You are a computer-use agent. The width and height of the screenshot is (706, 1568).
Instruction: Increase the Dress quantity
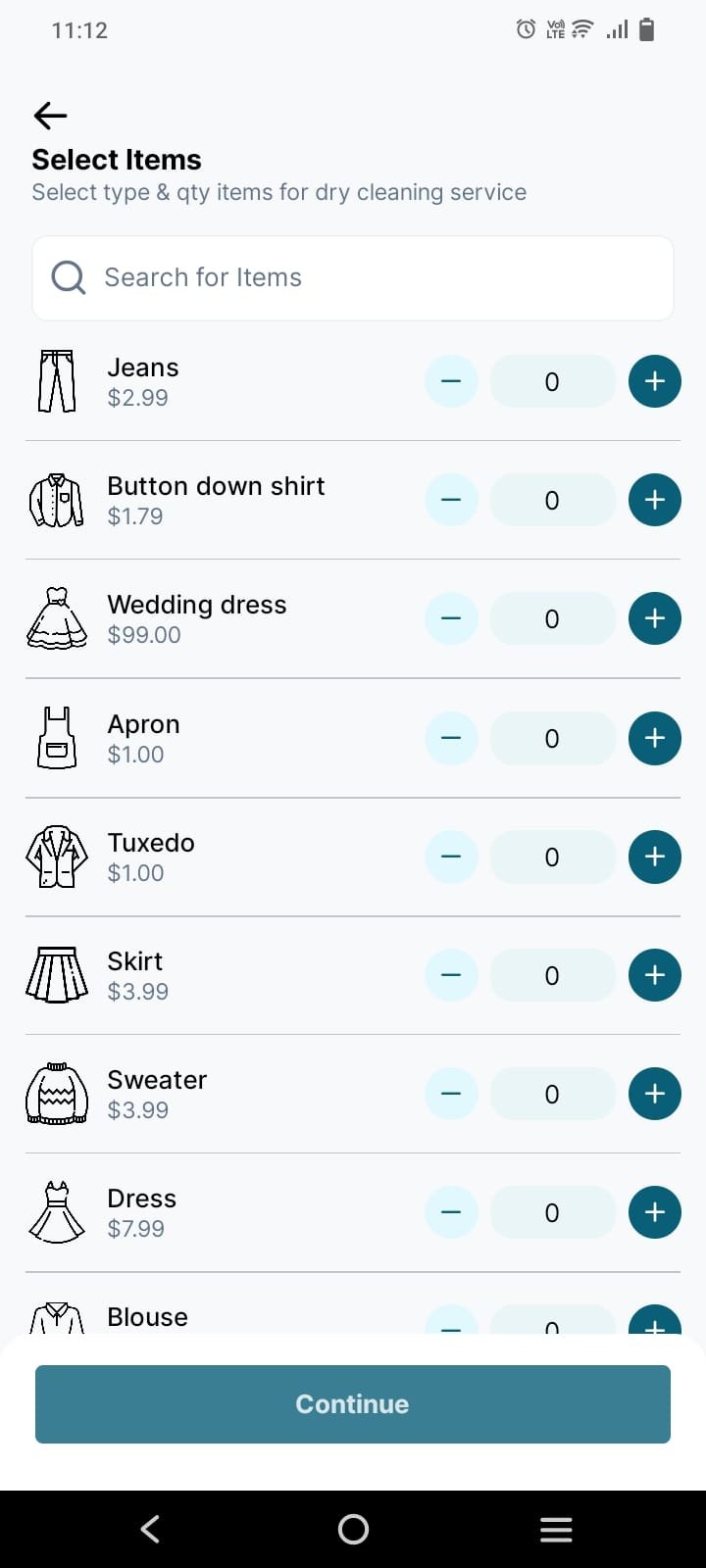click(654, 1212)
